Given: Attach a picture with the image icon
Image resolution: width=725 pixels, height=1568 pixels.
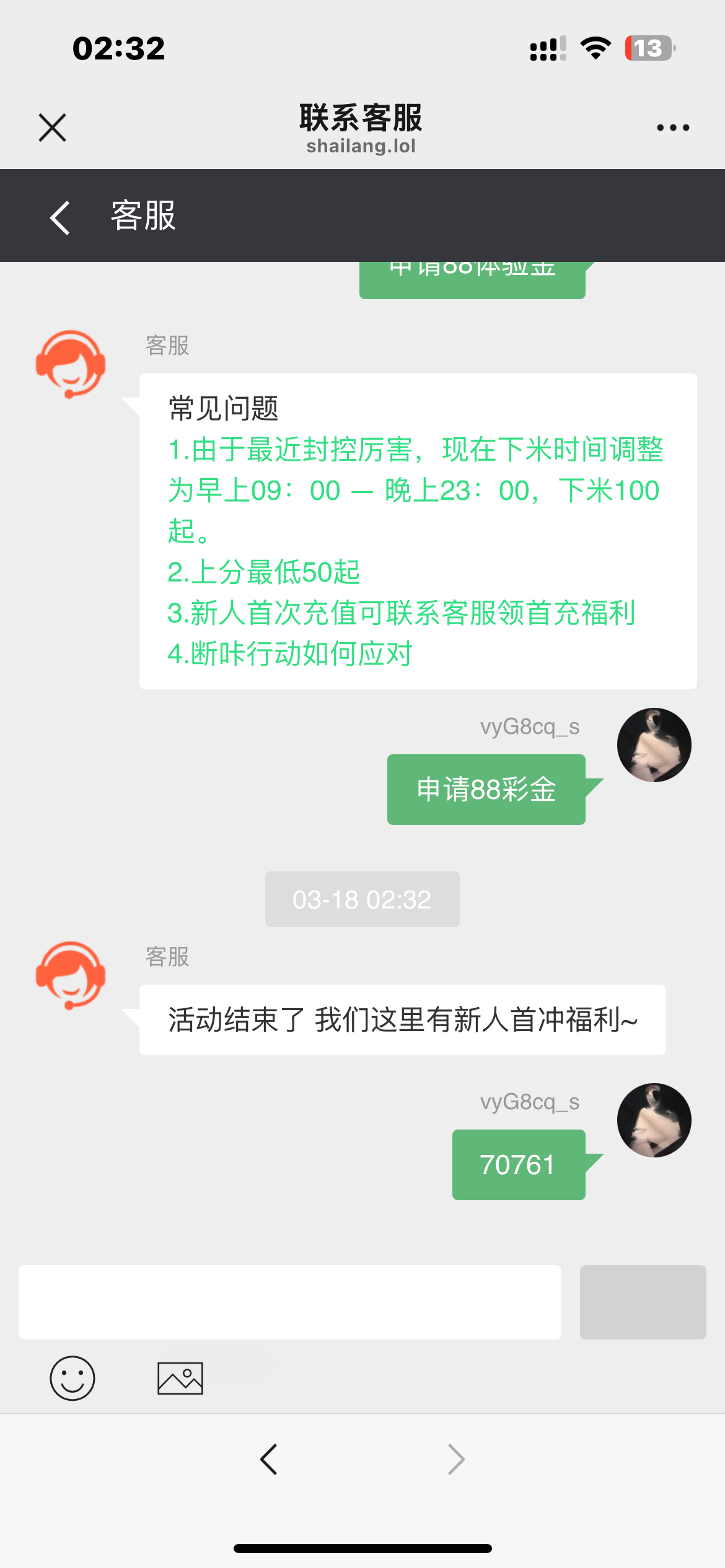Looking at the screenshot, I should point(180,1378).
